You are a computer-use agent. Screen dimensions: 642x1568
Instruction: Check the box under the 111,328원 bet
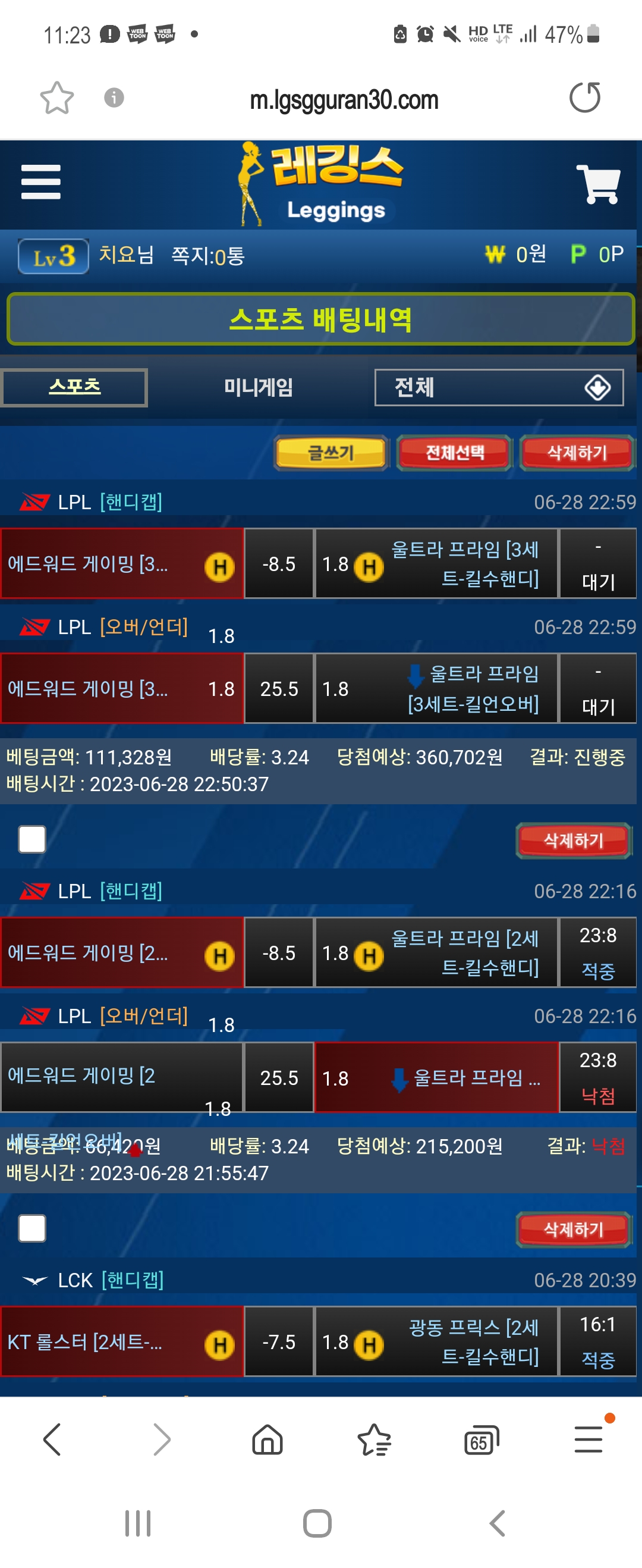click(x=32, y=839)
